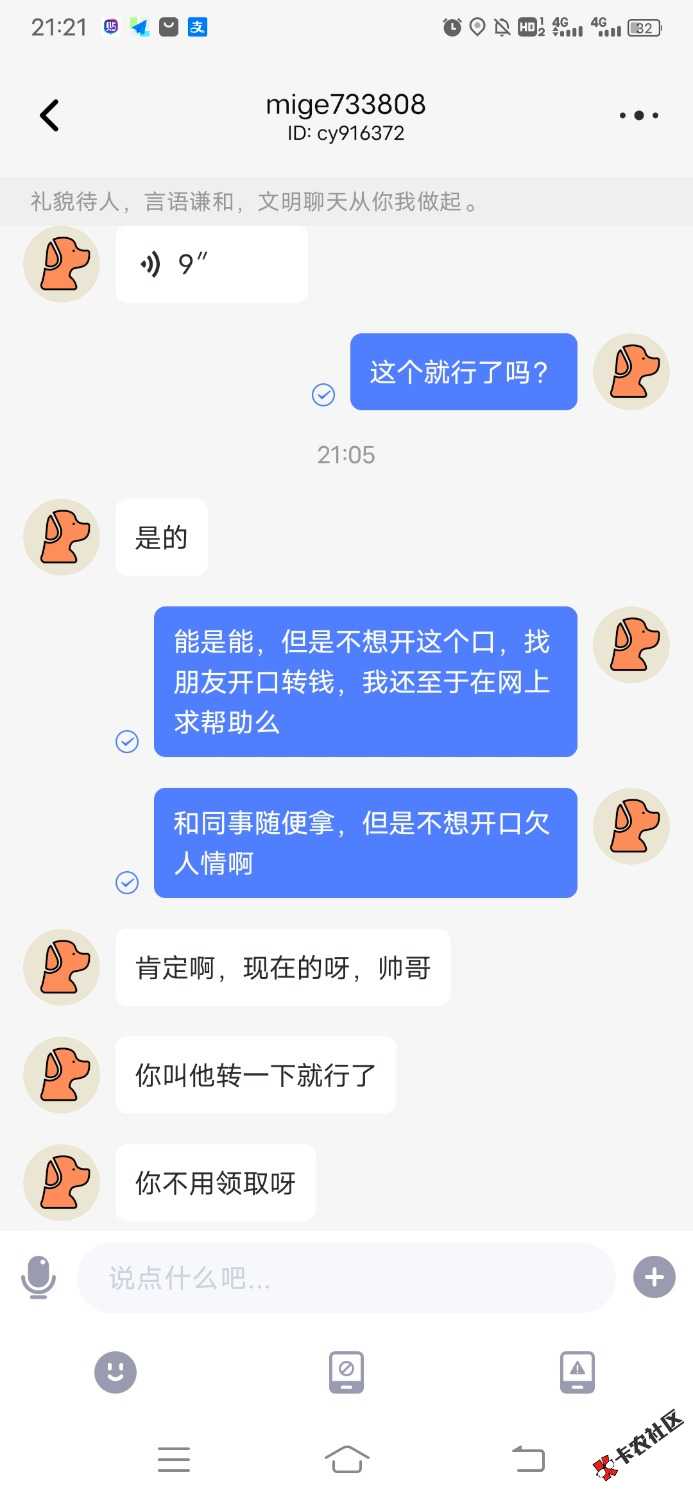
Task: Open the plus attachment menu
Action: (654, 1277)
